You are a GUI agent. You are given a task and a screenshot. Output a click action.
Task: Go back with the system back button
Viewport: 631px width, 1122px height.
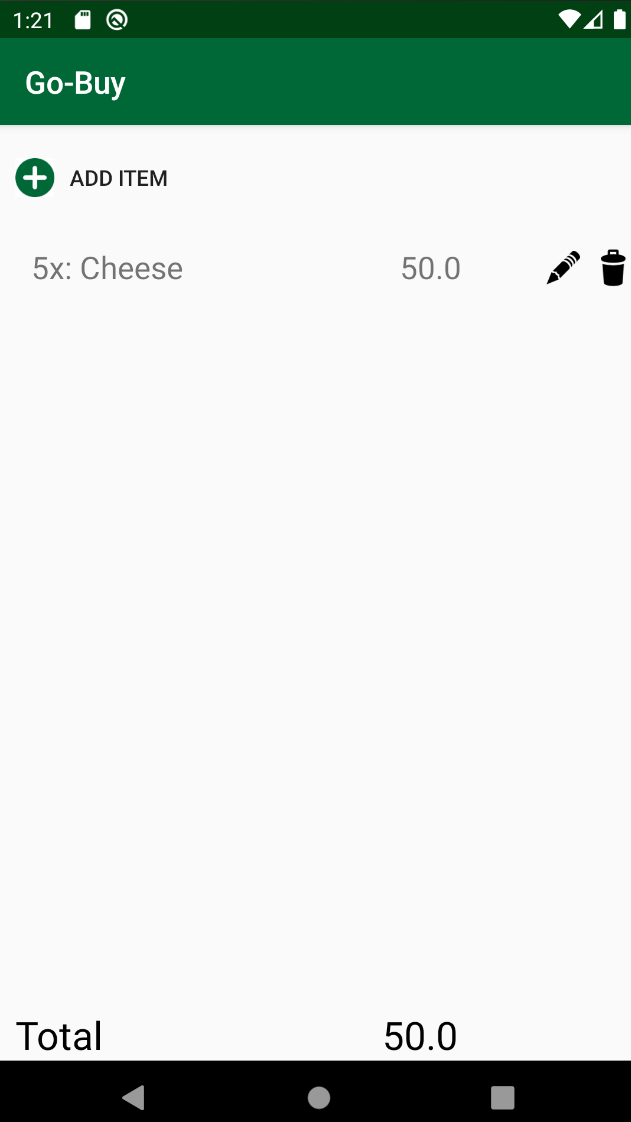(x=133, y=1097)
